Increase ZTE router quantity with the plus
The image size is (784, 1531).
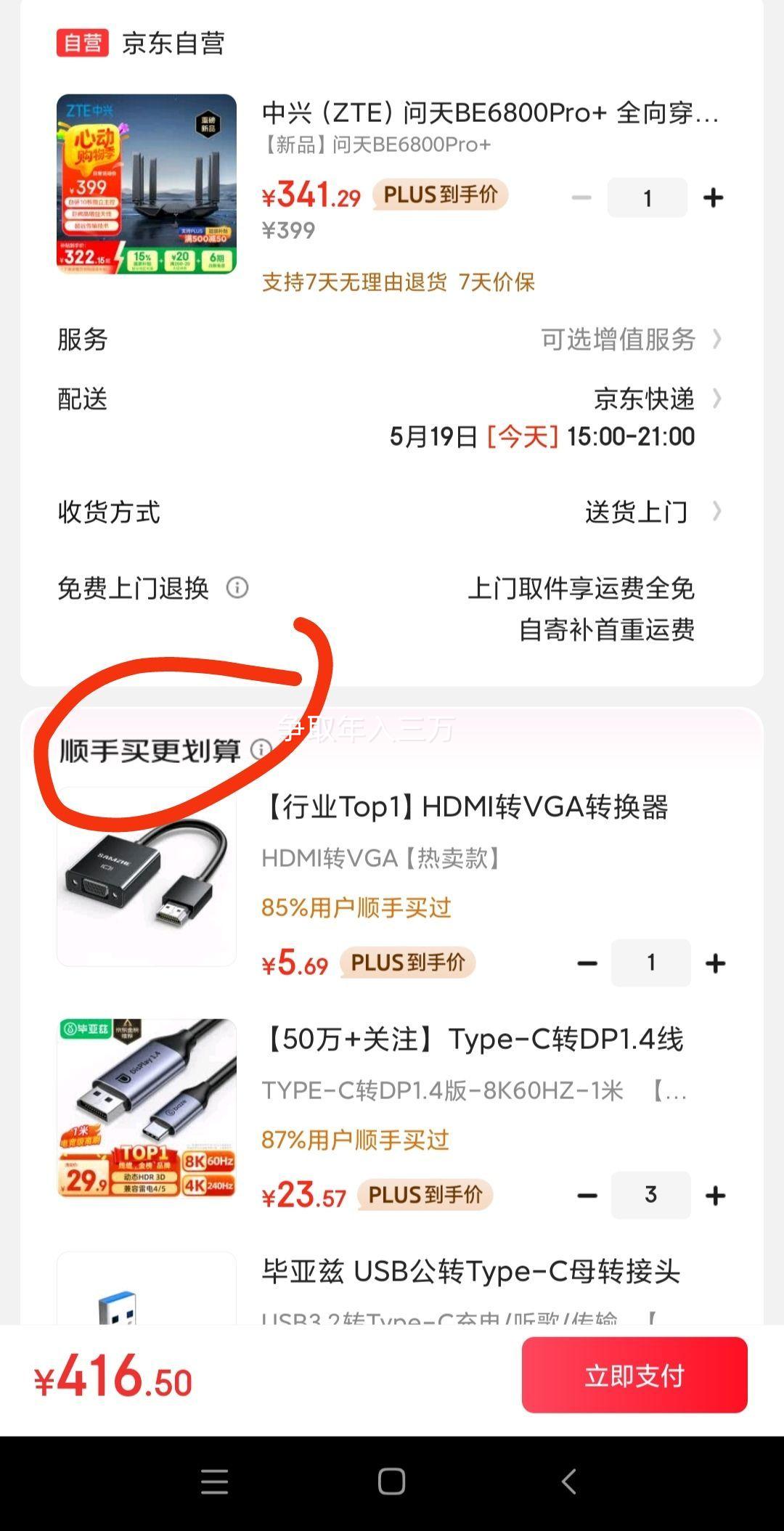tap(713, 197)
